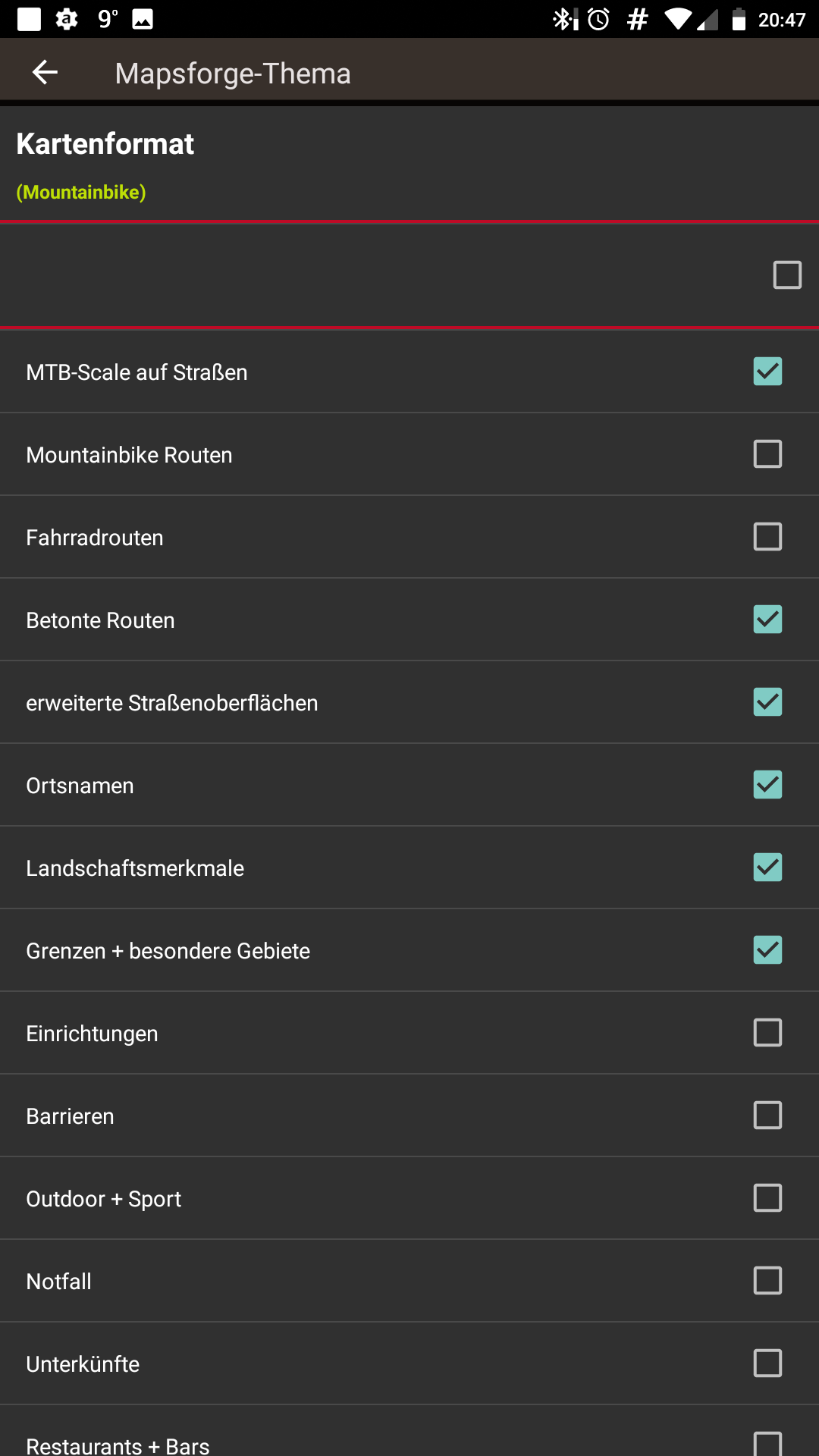This screenshot has height=1456, width=819.
Task: Enable Unterkünfte checkbox
Action: (x=767, y=1363)
